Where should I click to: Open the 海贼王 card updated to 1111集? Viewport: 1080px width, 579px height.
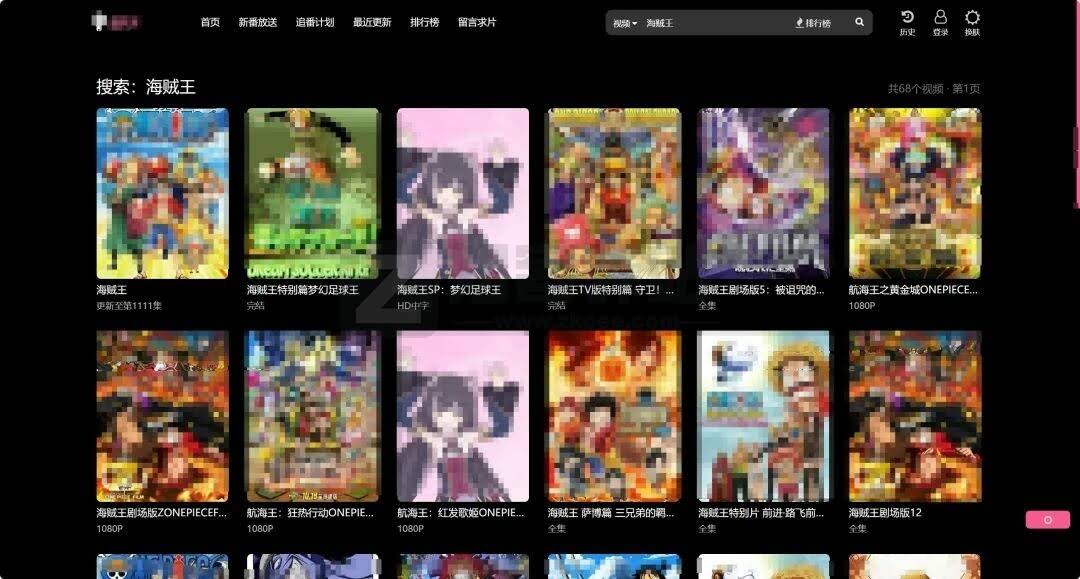tap(162, 193)
